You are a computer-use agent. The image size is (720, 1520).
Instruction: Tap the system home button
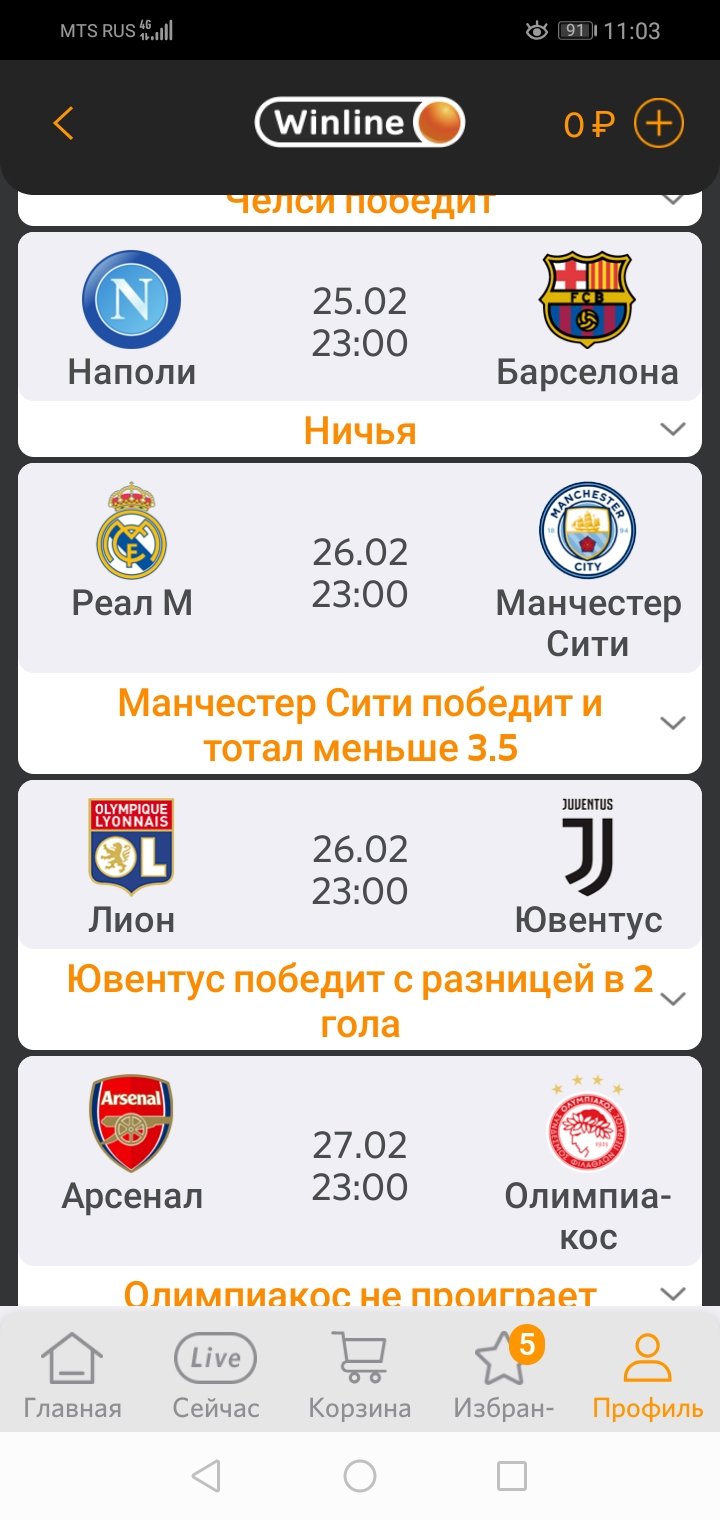point(360,1476)
